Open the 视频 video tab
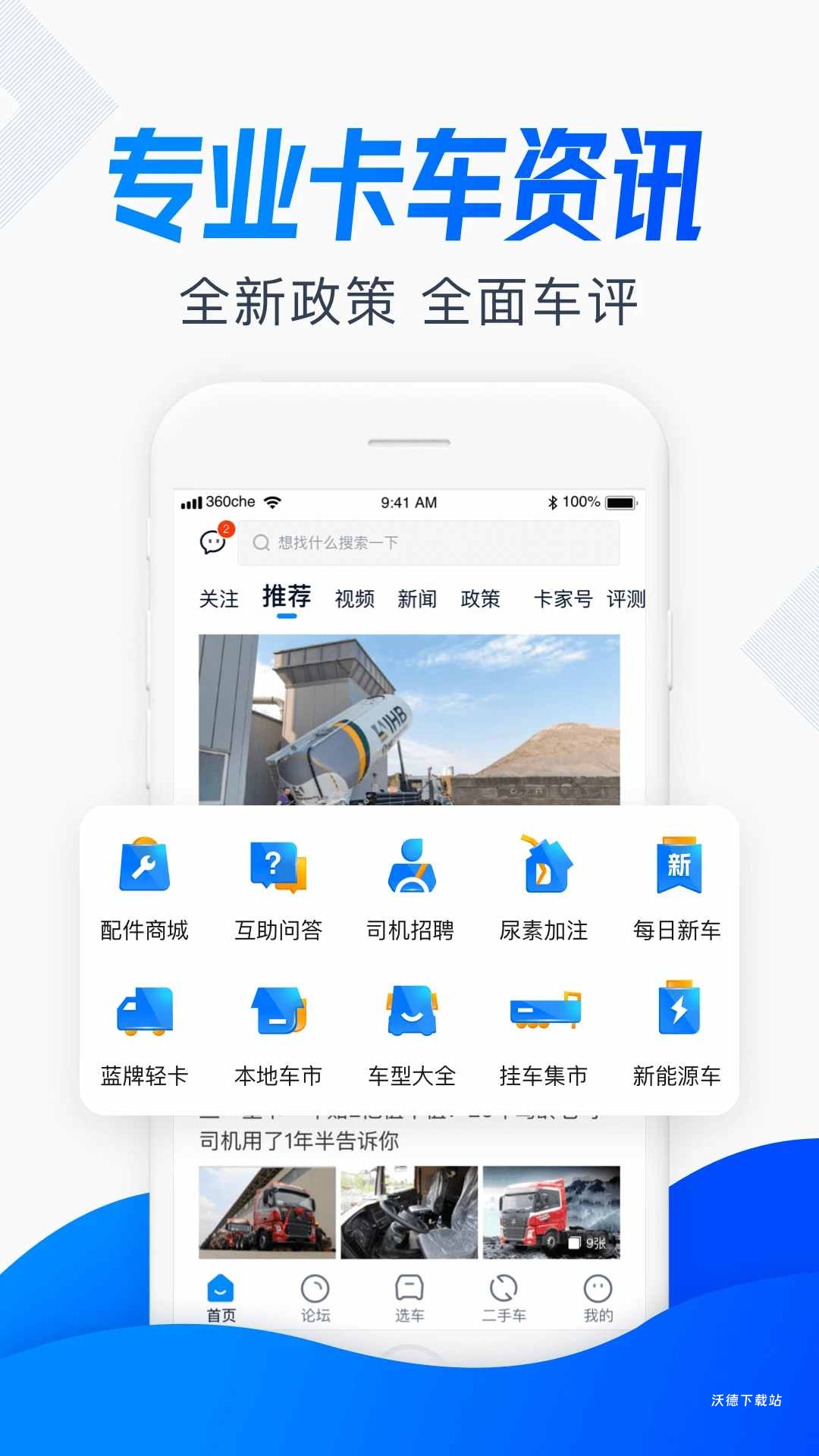This screenshot has width=819, height=1456. (352, 599)
